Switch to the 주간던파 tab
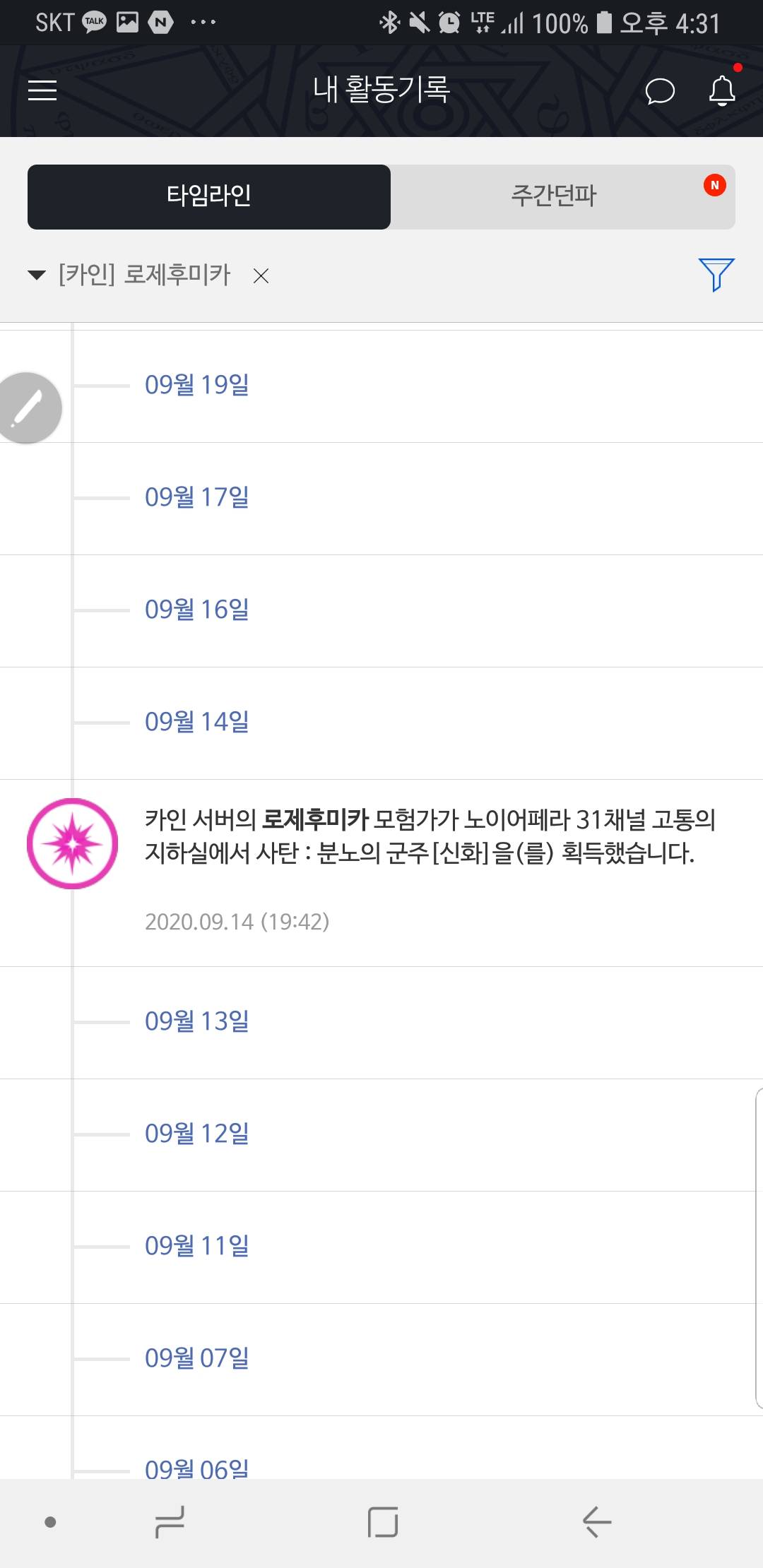 tap(562, 196)
